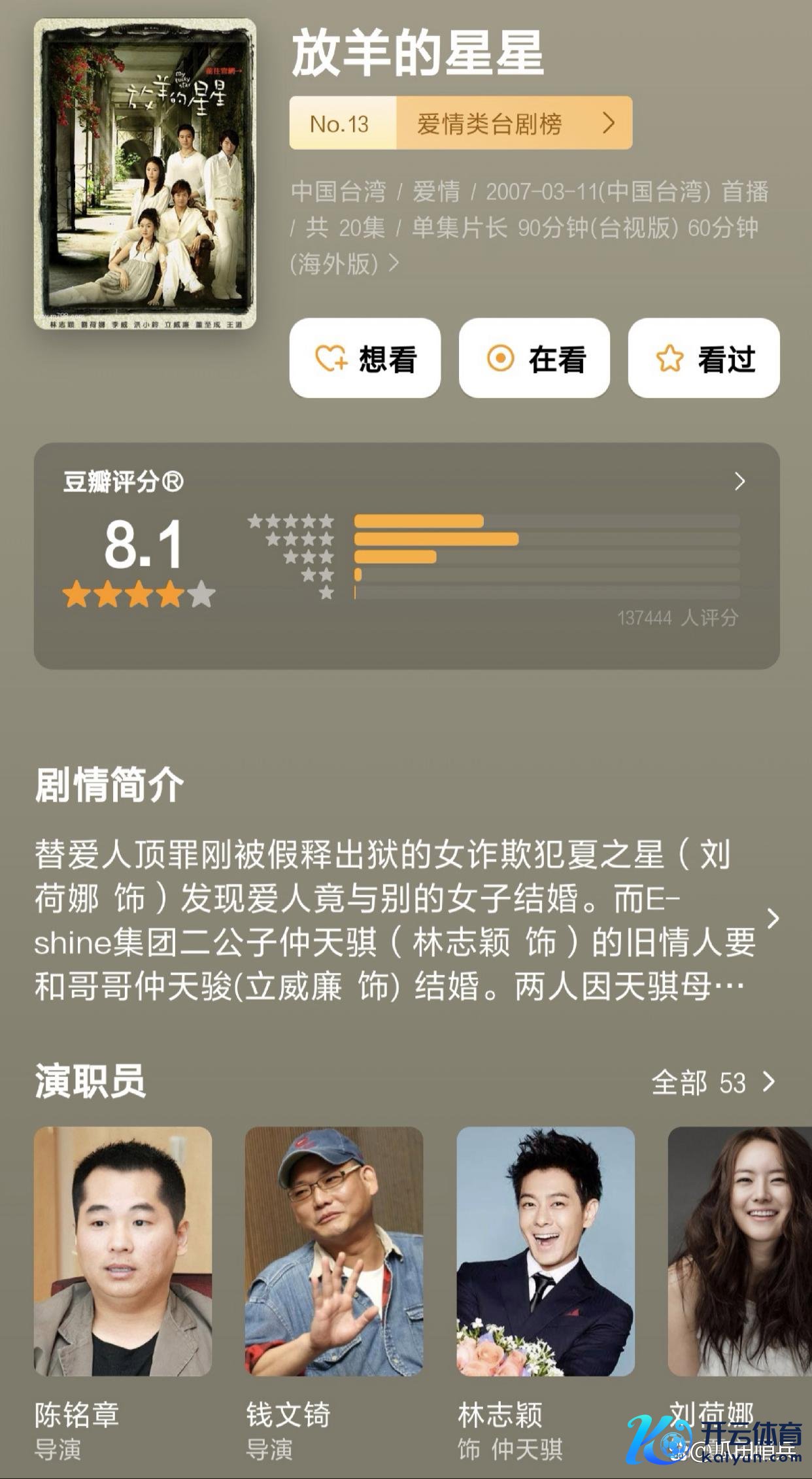View all 53 cast and crew
The width and height of the screenshot is (812, 1479).
point(713,1083)
